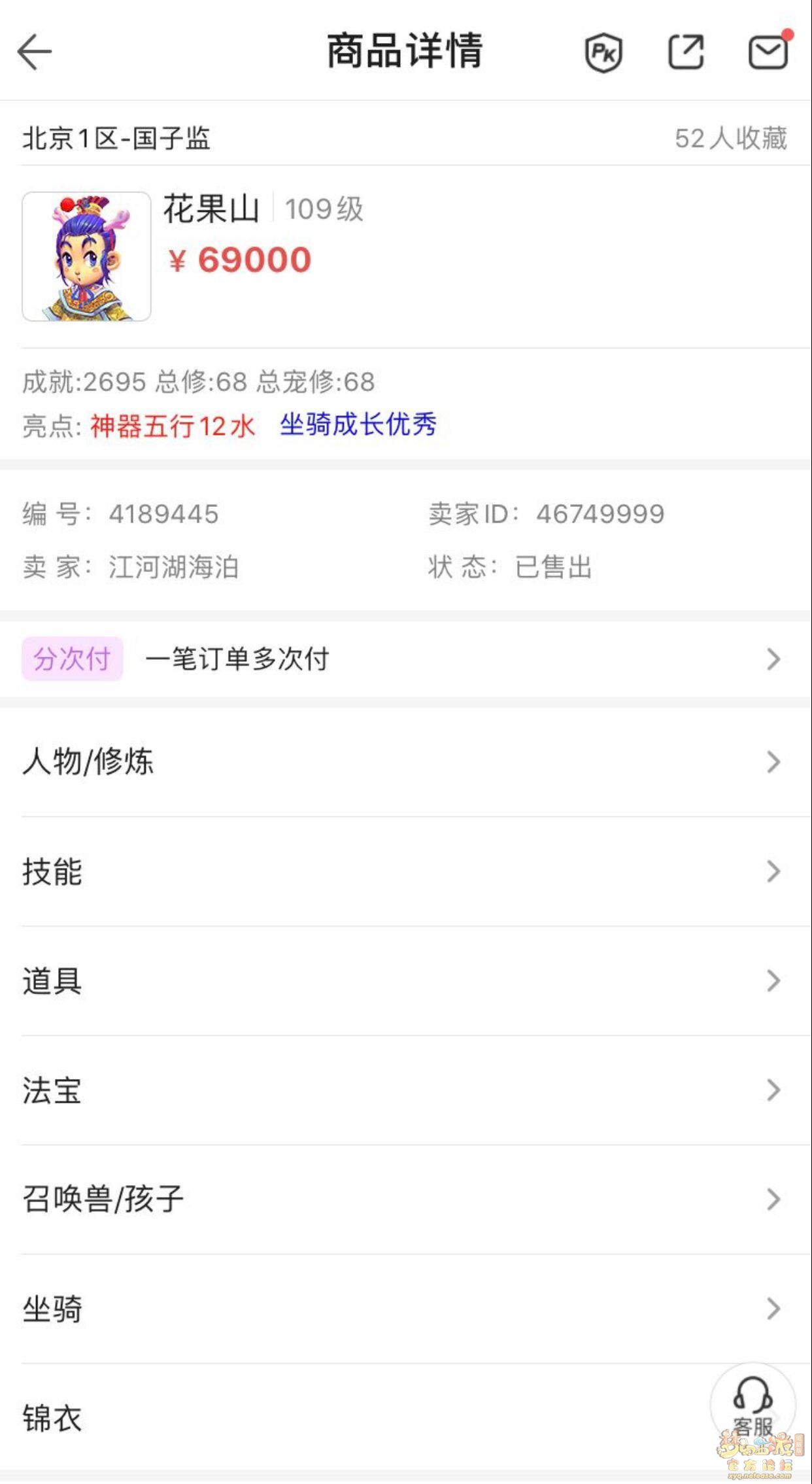View the 召唤兽/孩子 section
The height and width of the screenshot is (1484, 812).
(x=405, y=1199)
